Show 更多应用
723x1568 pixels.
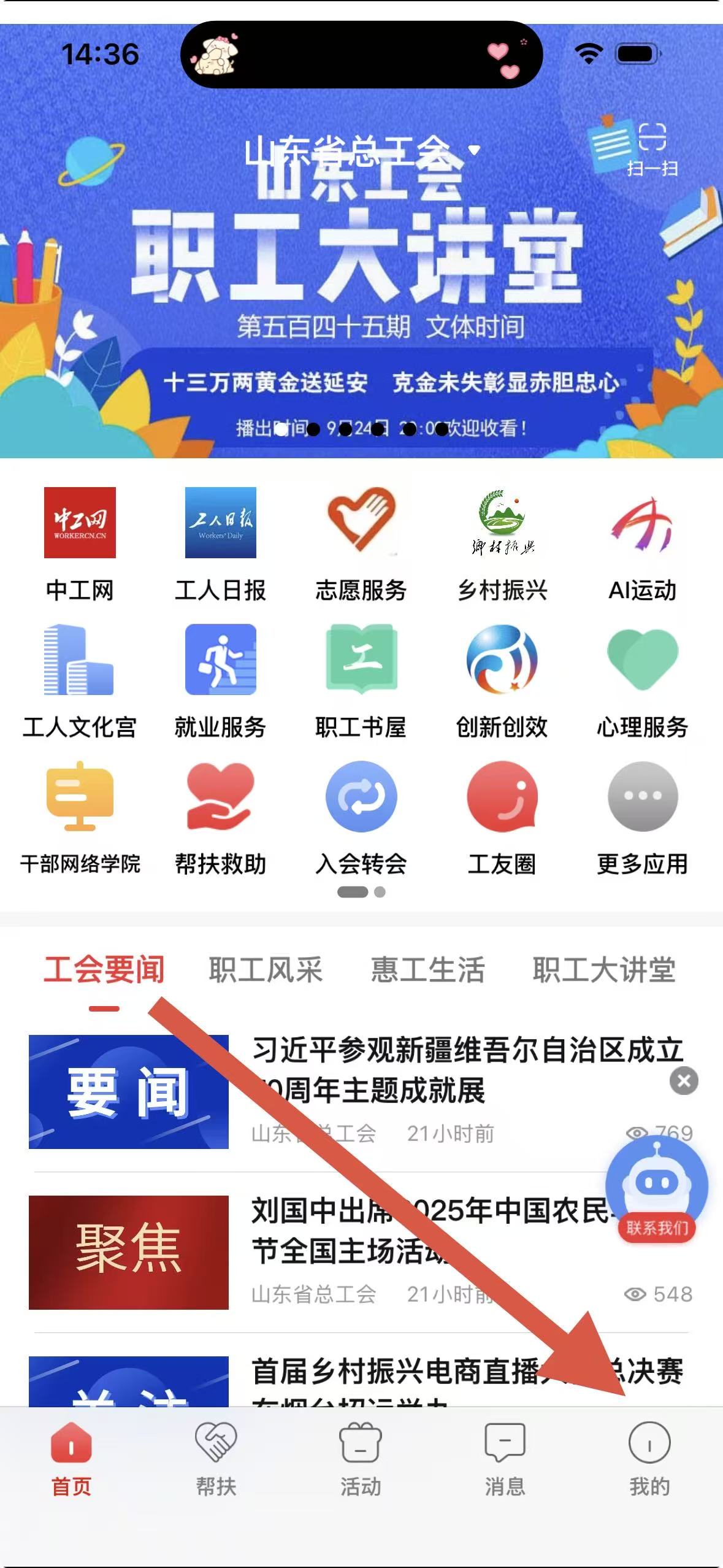(x=642, y=817)
